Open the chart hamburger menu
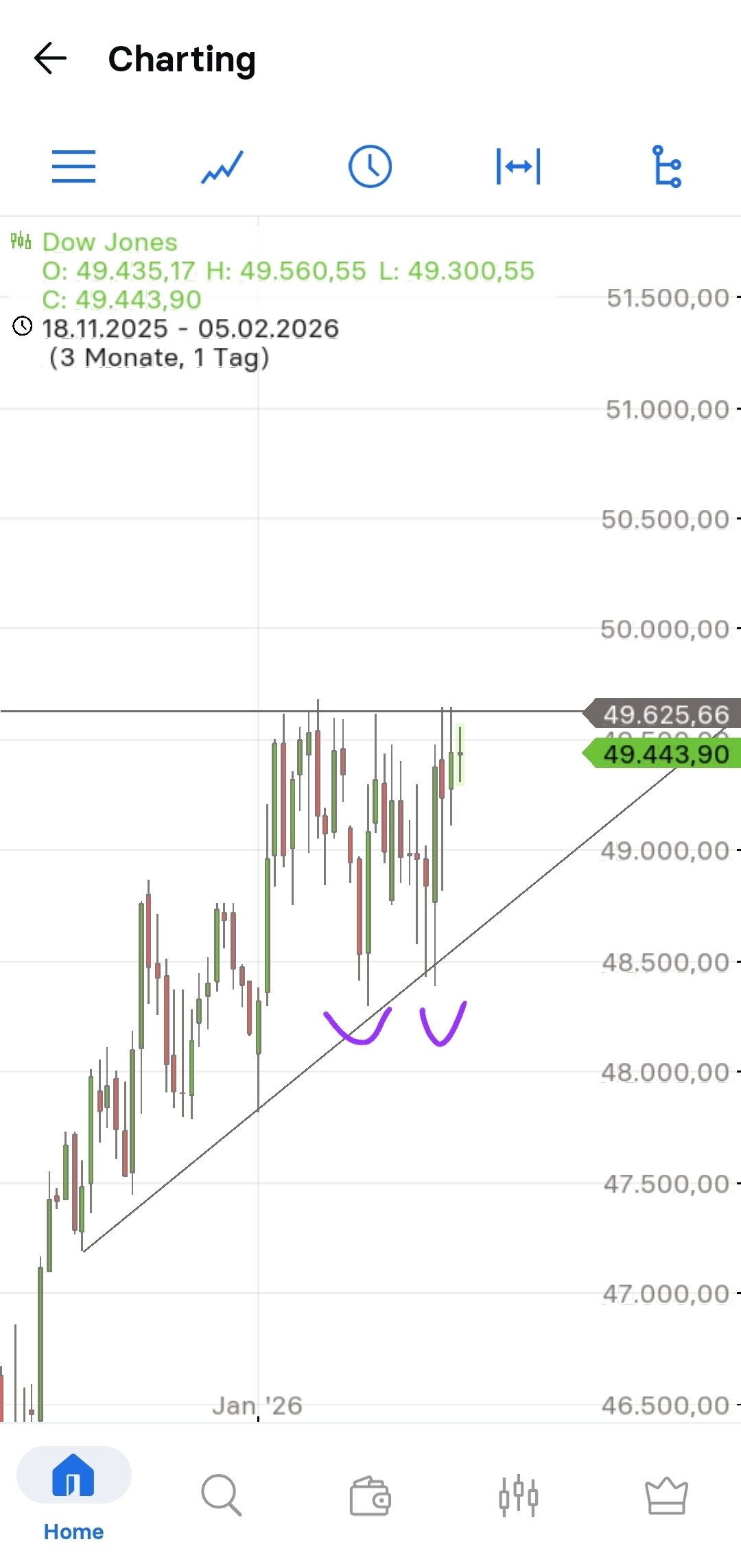Screen dimensions: 741x1568 73,167
